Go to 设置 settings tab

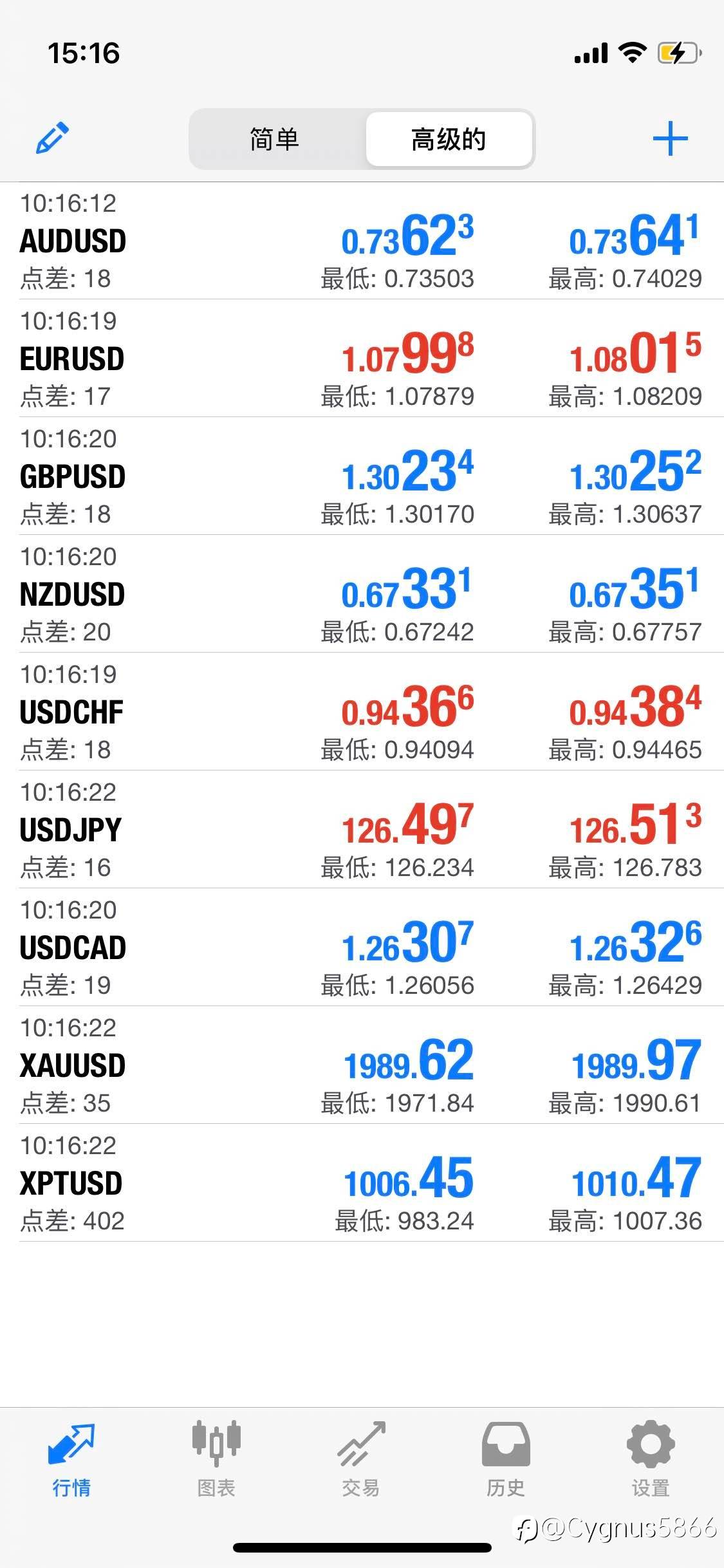point(651,1459)
